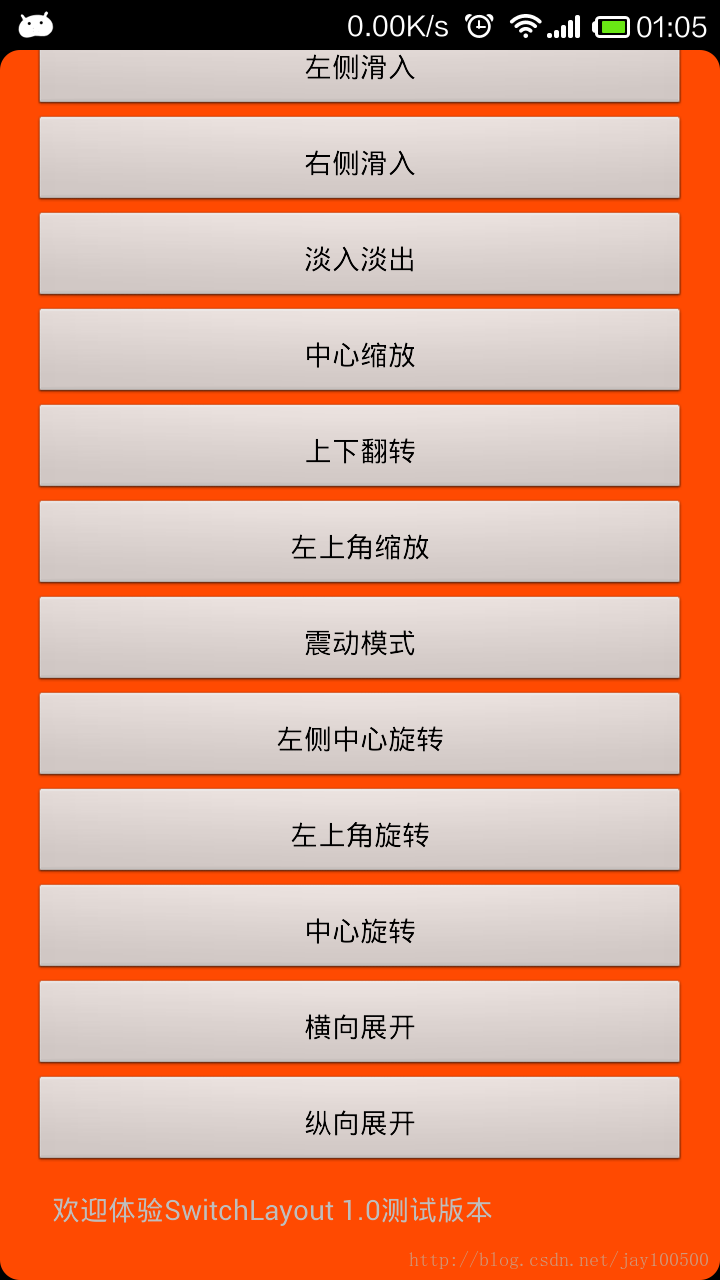Select the 右侧滑入 animation button
The image size is (720, 1280).
pos(360,158)
